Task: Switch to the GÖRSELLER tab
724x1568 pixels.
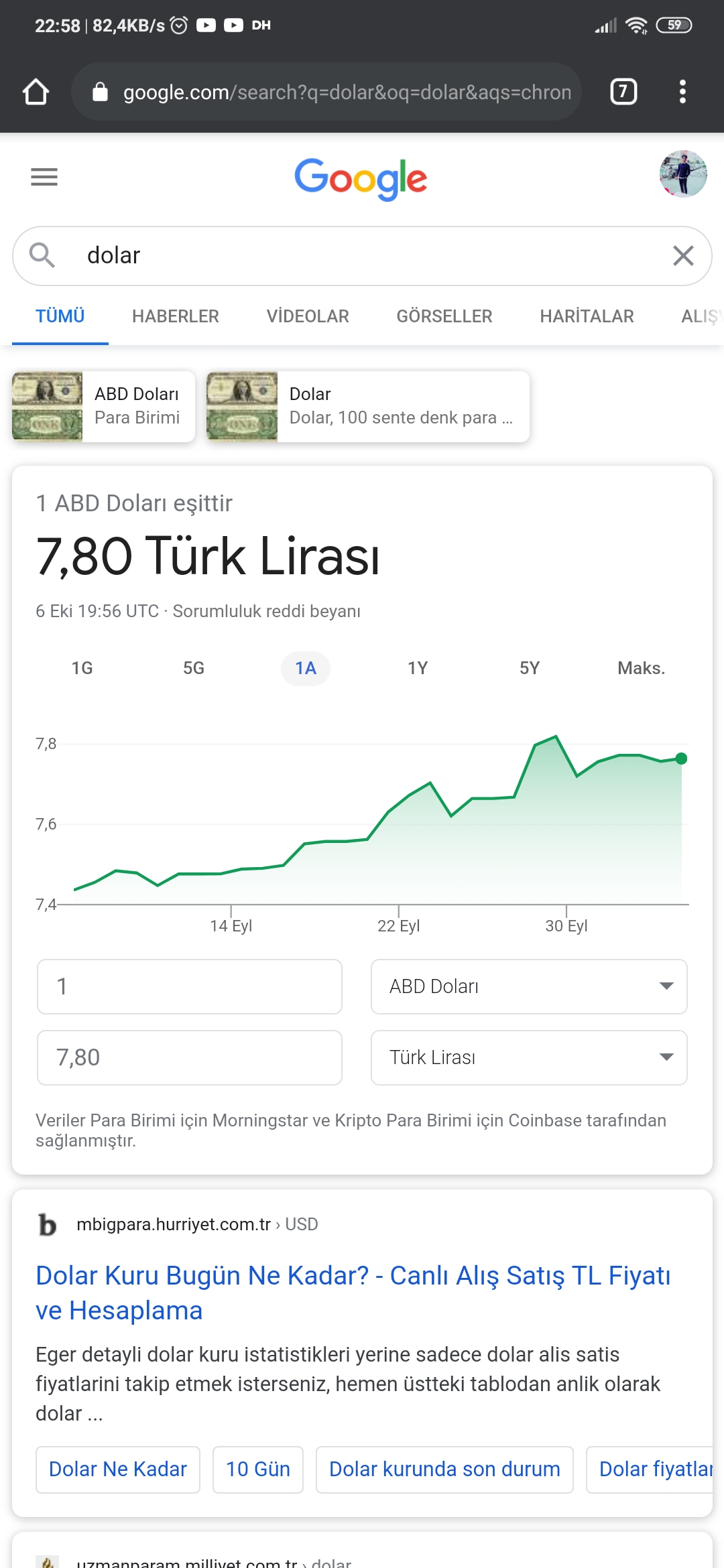Action: (x=444, y=316)
